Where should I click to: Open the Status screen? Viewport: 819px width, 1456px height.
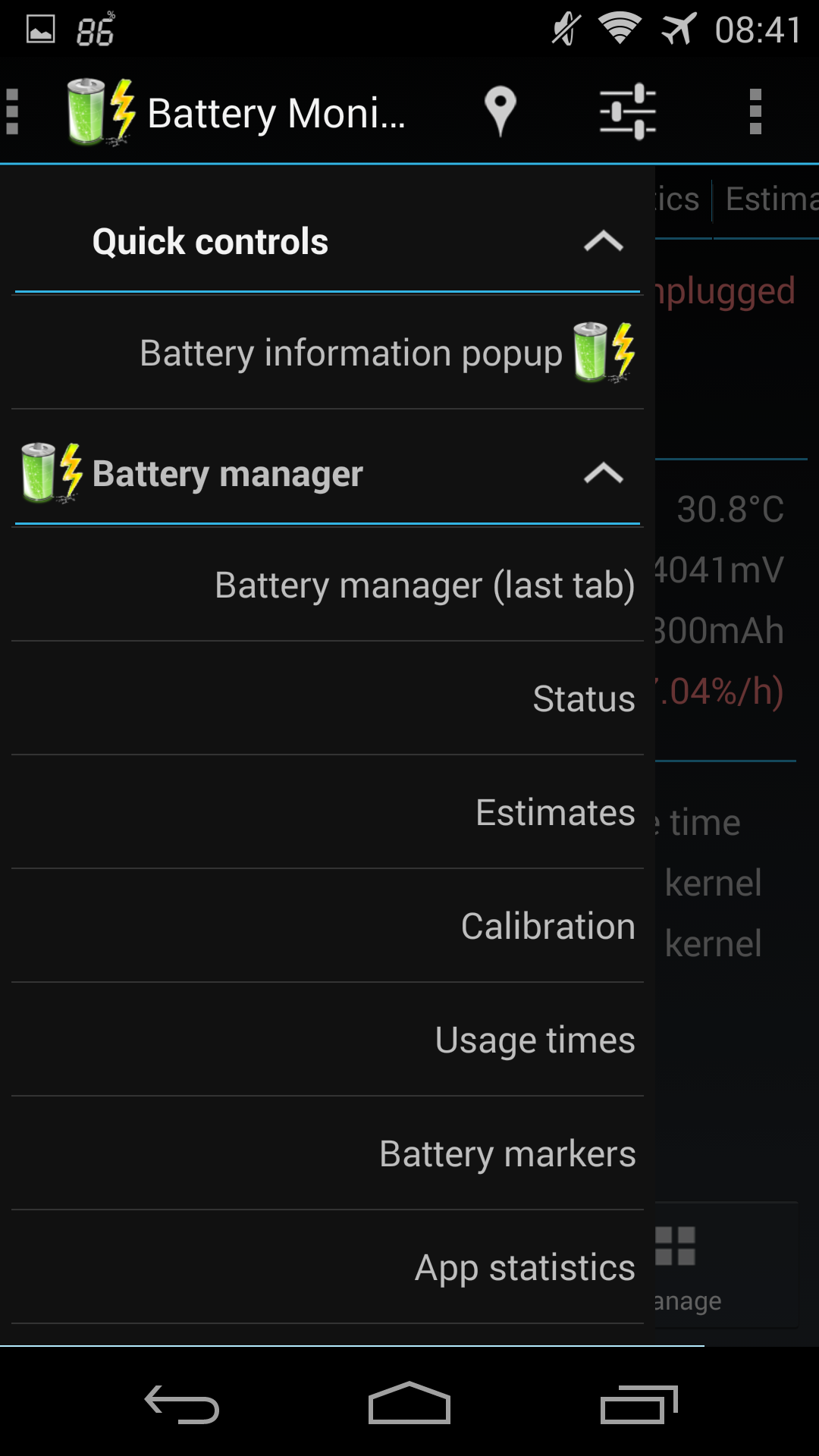[584, 698]
